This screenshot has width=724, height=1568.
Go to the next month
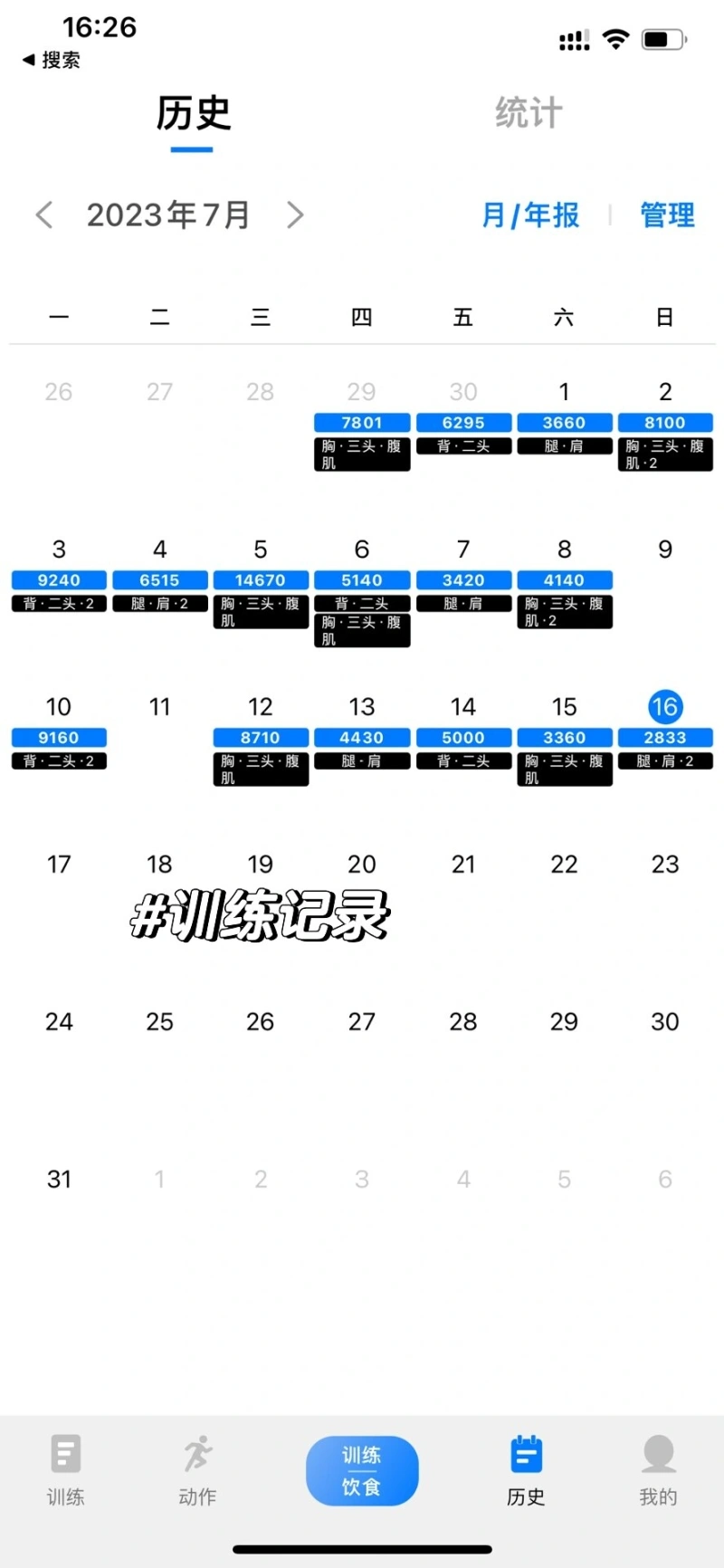pos(295,215)
